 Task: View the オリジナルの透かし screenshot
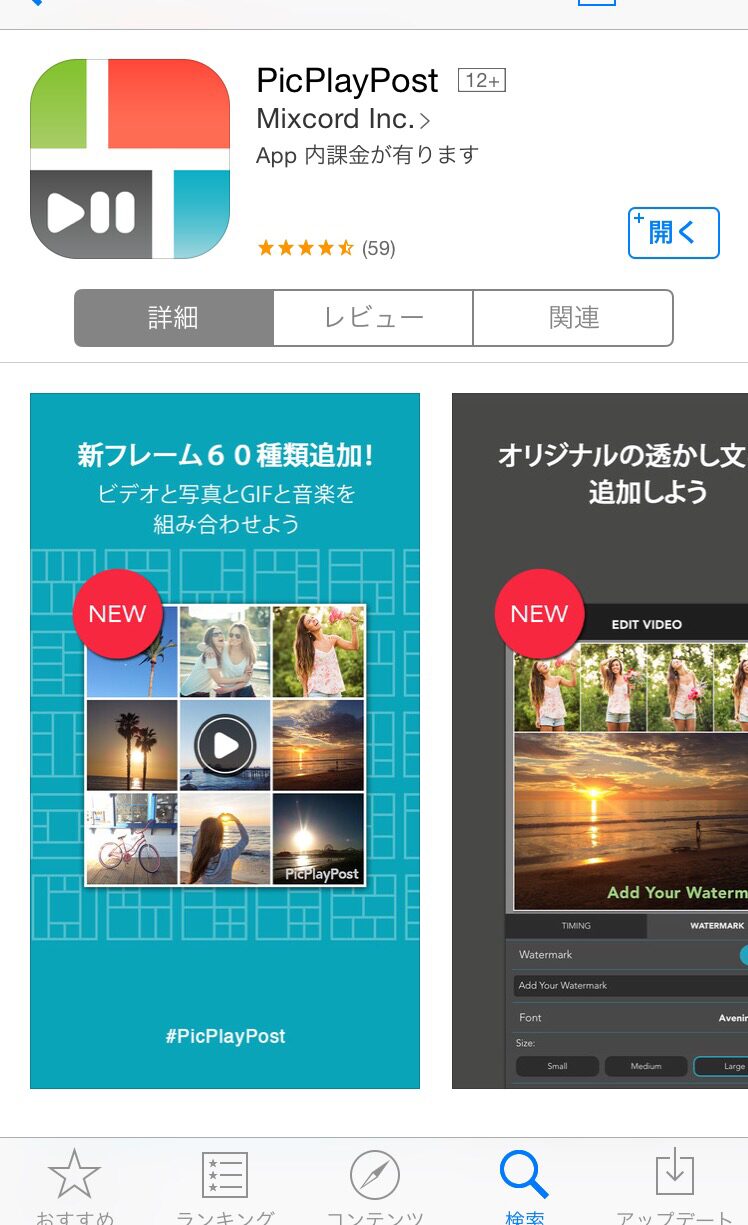(600, 740)
